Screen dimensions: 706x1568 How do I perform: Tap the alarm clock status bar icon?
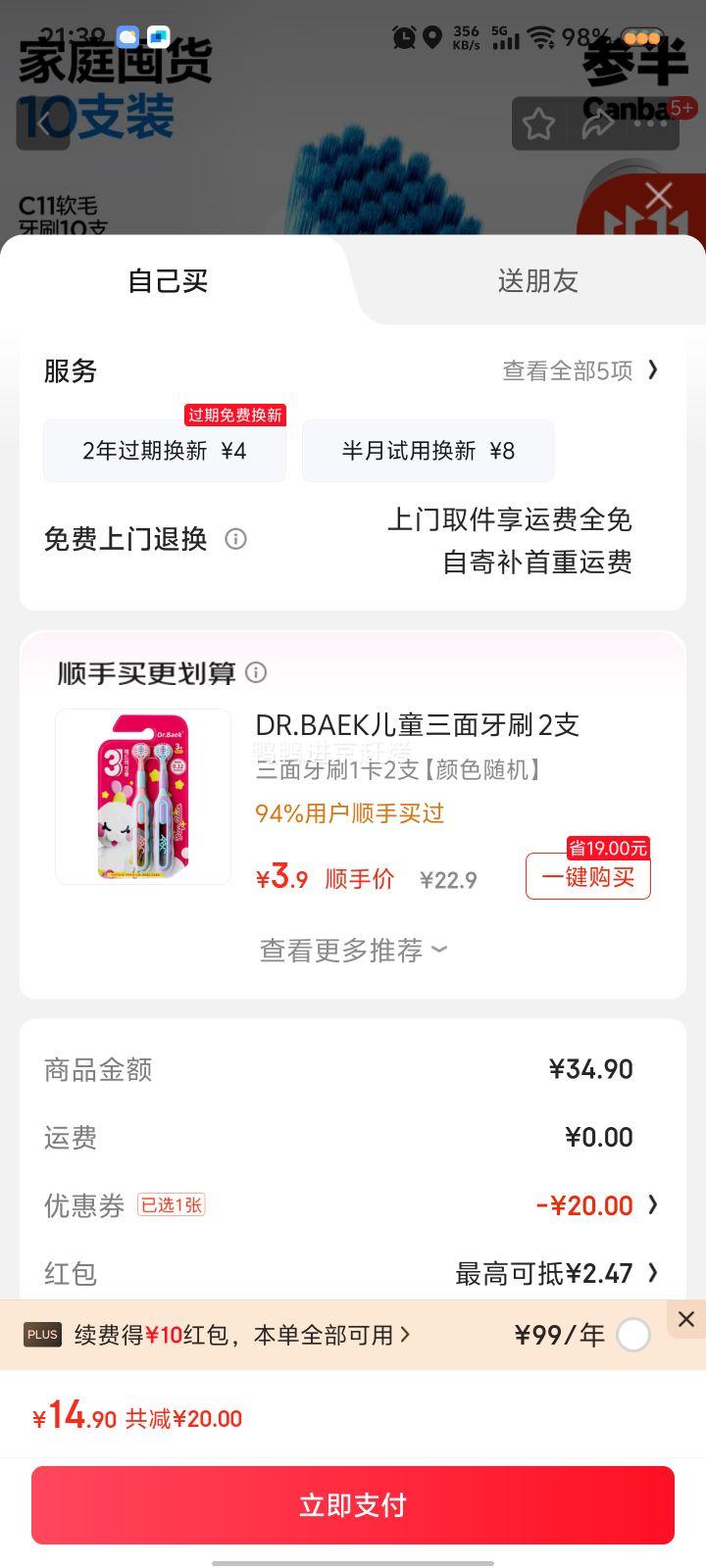coord(402,37)
